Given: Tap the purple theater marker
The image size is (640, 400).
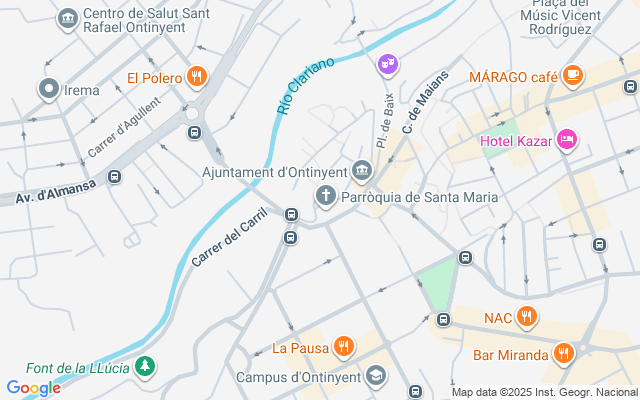Looking at the screenshot, I should 387,66.
